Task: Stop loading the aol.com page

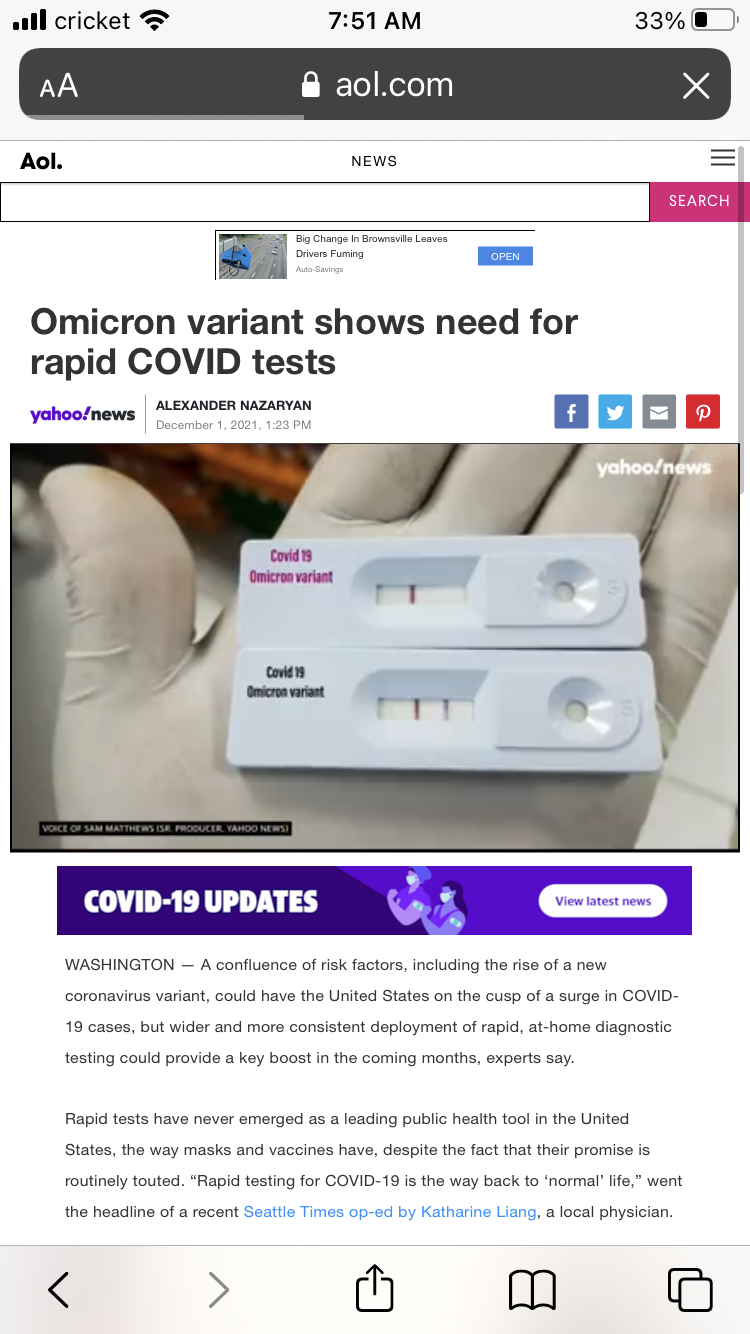Action: click(696, 86)
